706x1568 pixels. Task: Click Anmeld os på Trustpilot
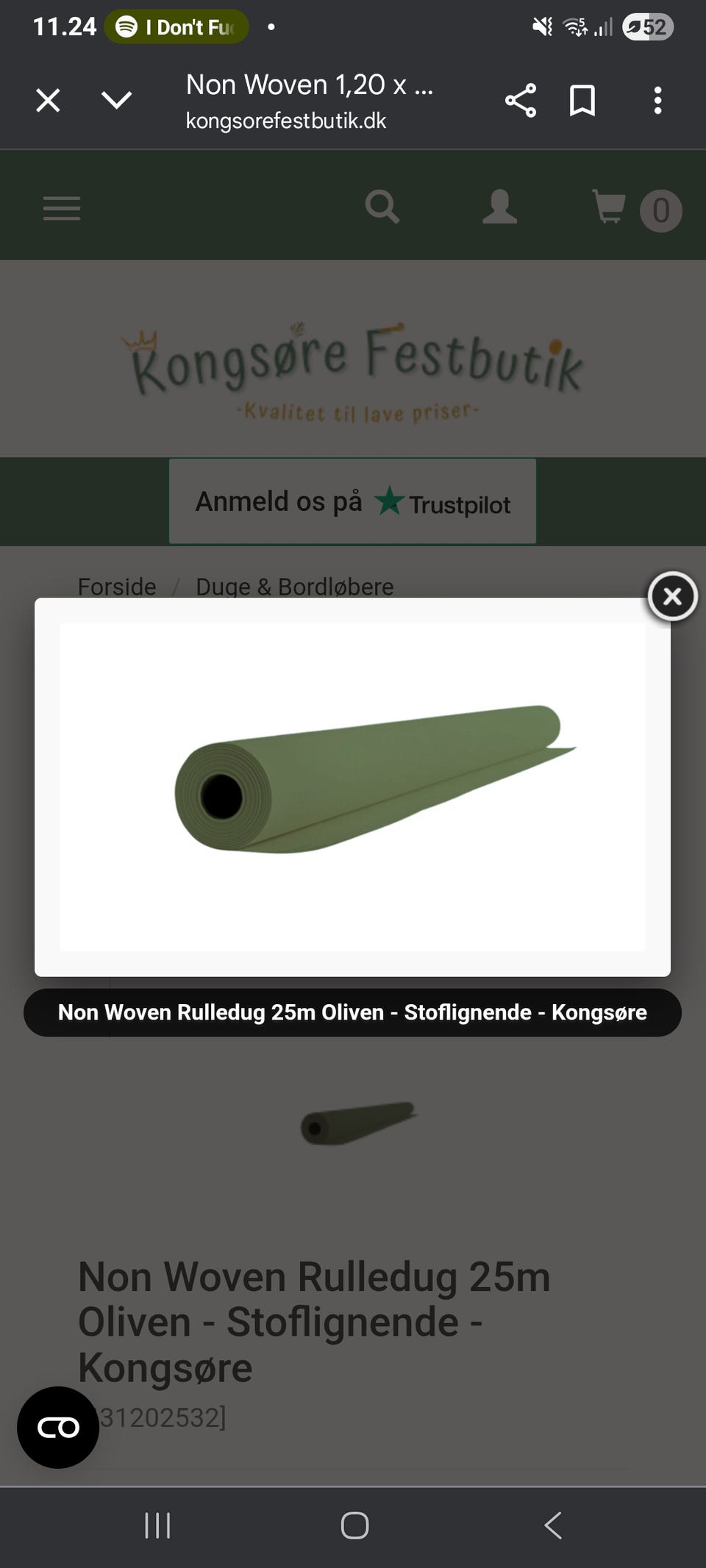[x=352, y=501]
